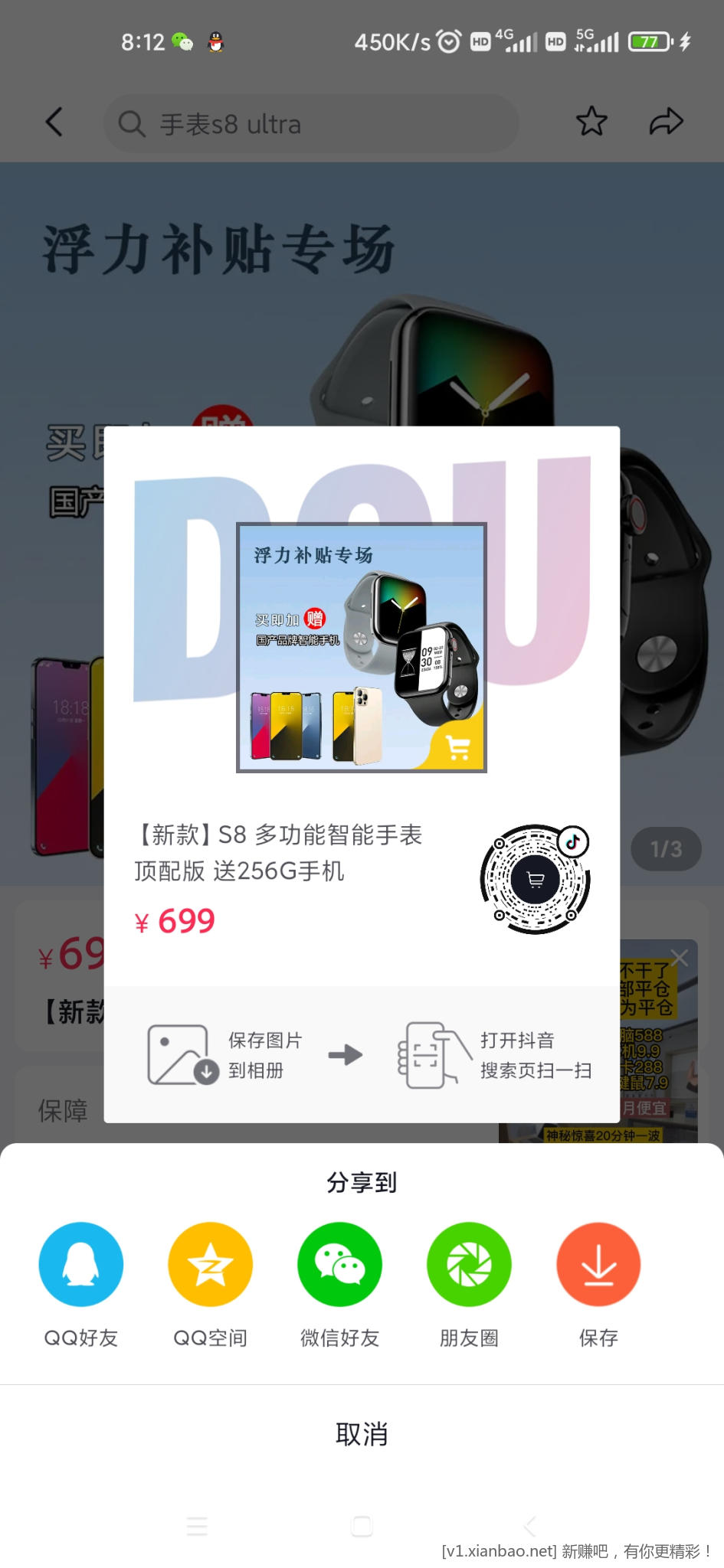Tap the system back button
The image size is (724, 1568).
[529, 1526]
